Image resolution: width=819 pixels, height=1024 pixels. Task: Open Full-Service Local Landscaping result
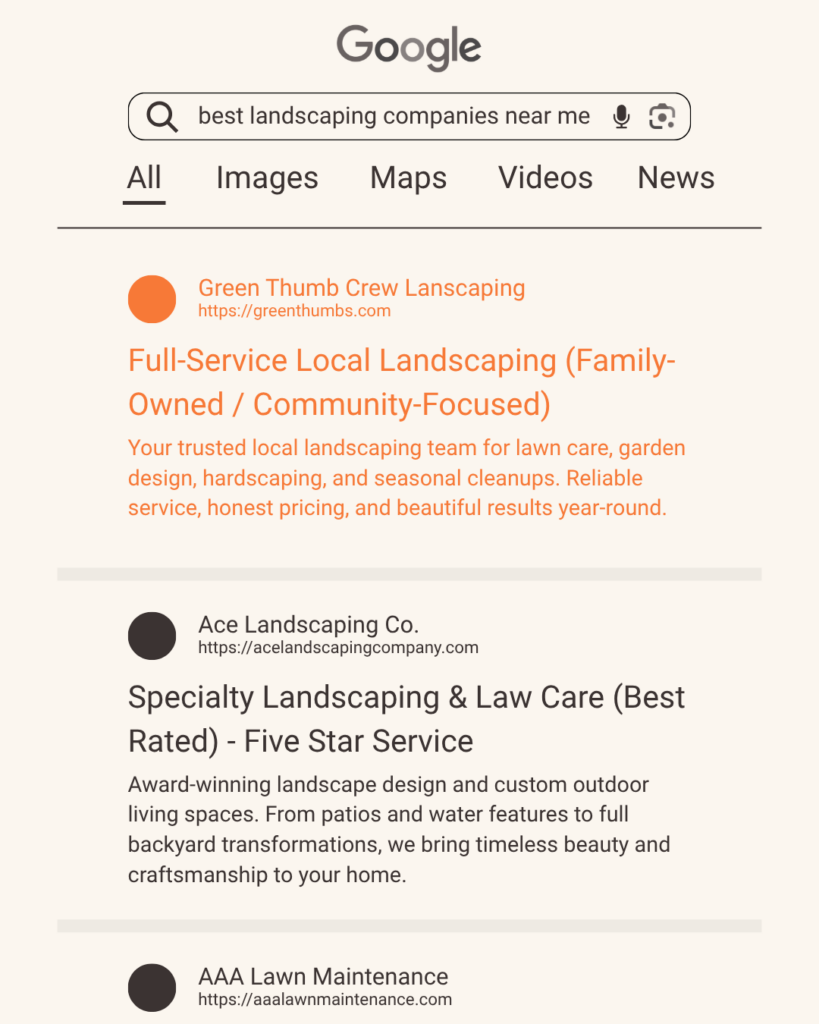point(401,382)
